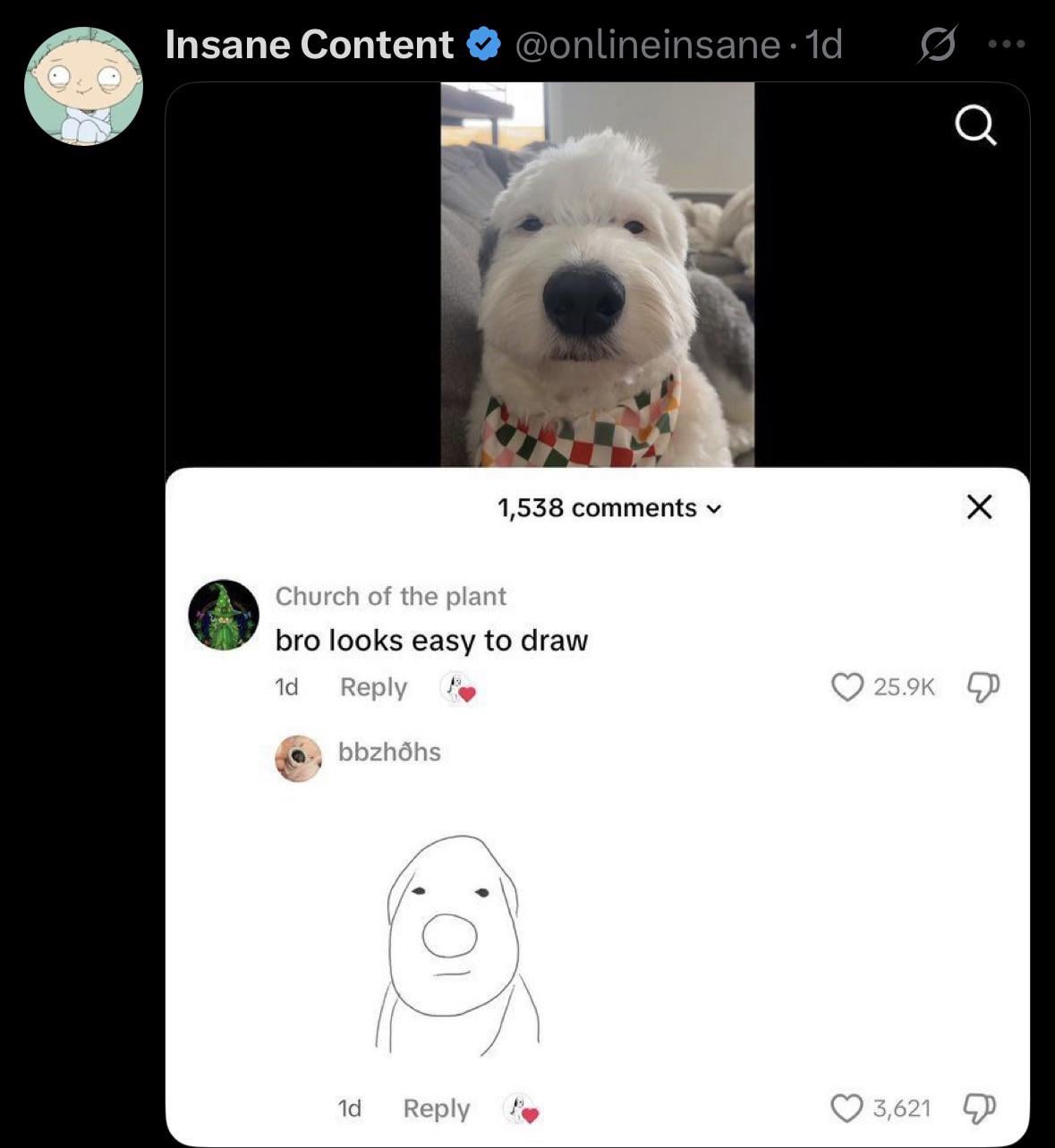Open the post's three-dot overflow menu

point(1007,44)
